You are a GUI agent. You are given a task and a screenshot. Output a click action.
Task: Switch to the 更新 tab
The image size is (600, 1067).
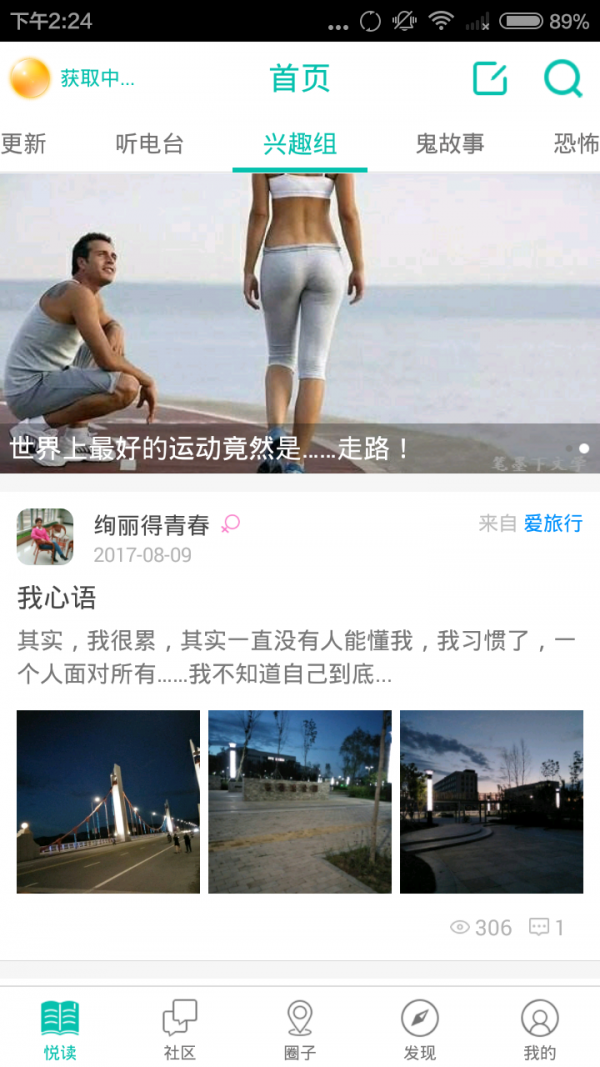click(23, 144)
